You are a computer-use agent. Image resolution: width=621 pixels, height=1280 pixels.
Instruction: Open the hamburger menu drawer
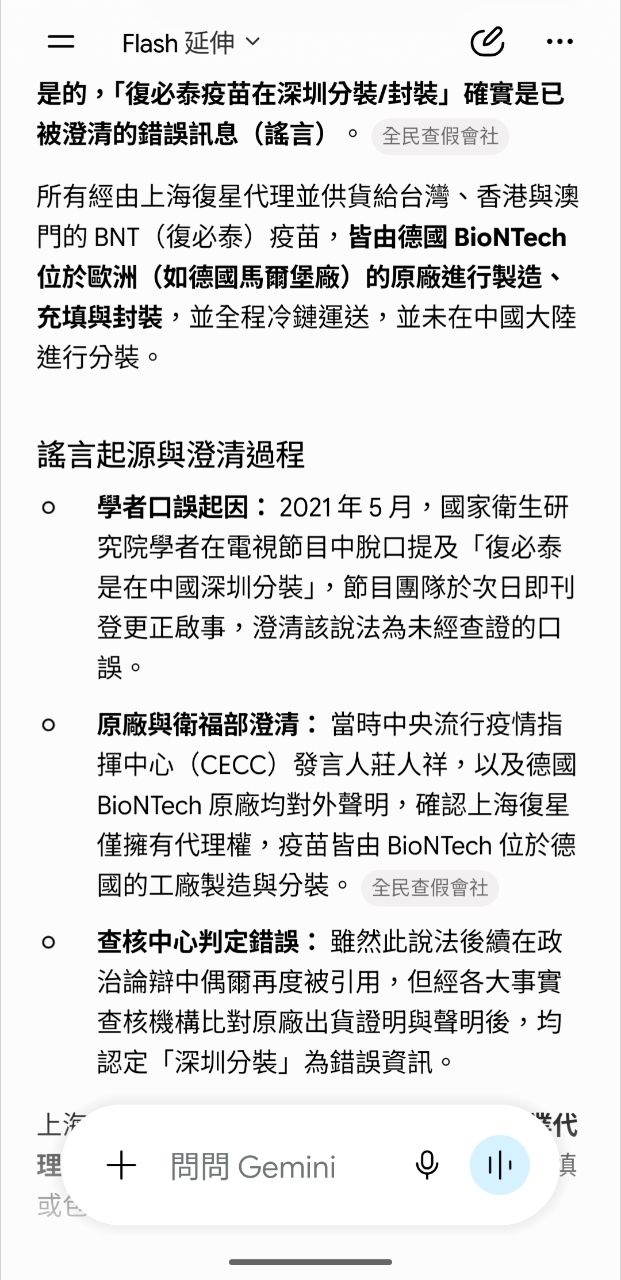[x=61, y=41]
